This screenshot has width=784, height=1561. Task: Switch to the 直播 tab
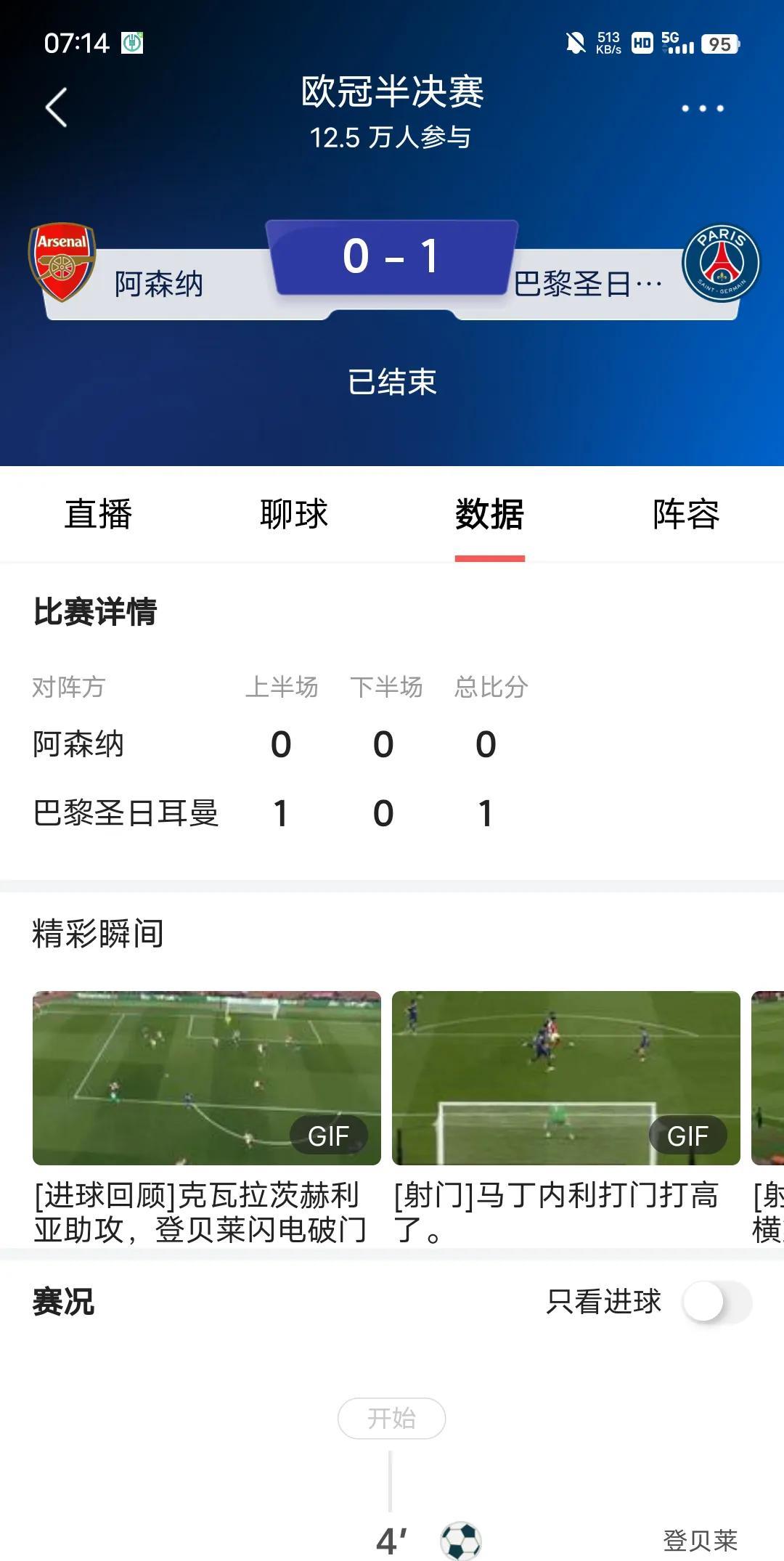[98, 514]
